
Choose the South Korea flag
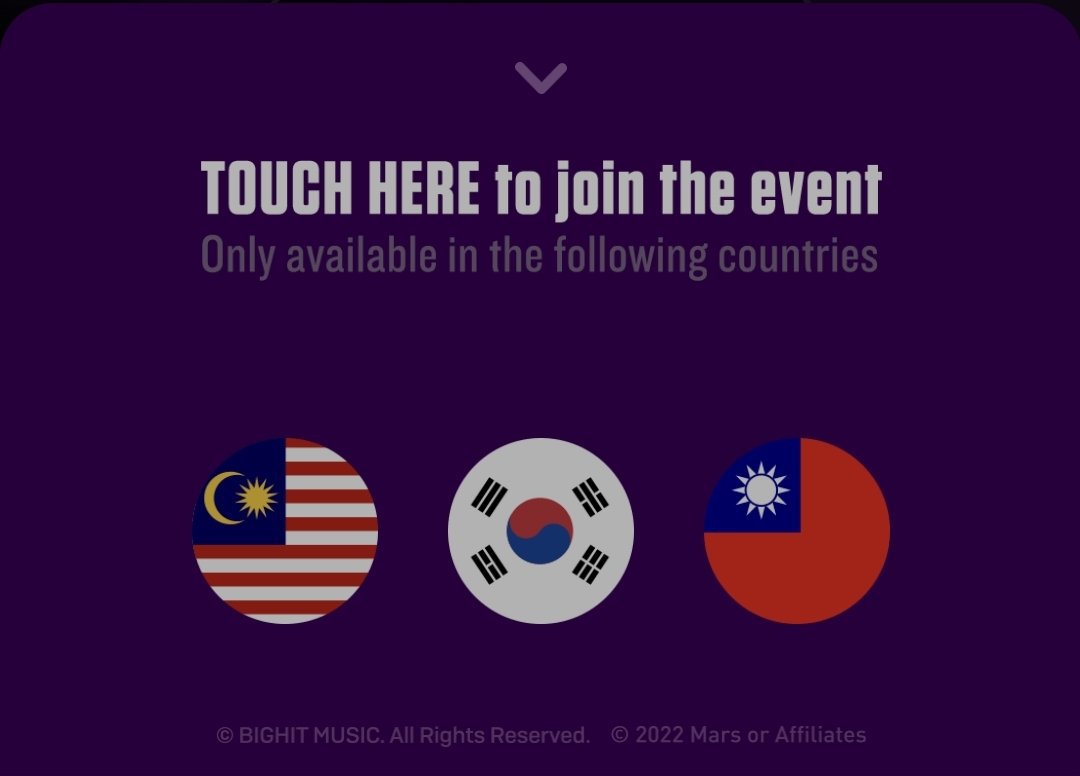540,531
